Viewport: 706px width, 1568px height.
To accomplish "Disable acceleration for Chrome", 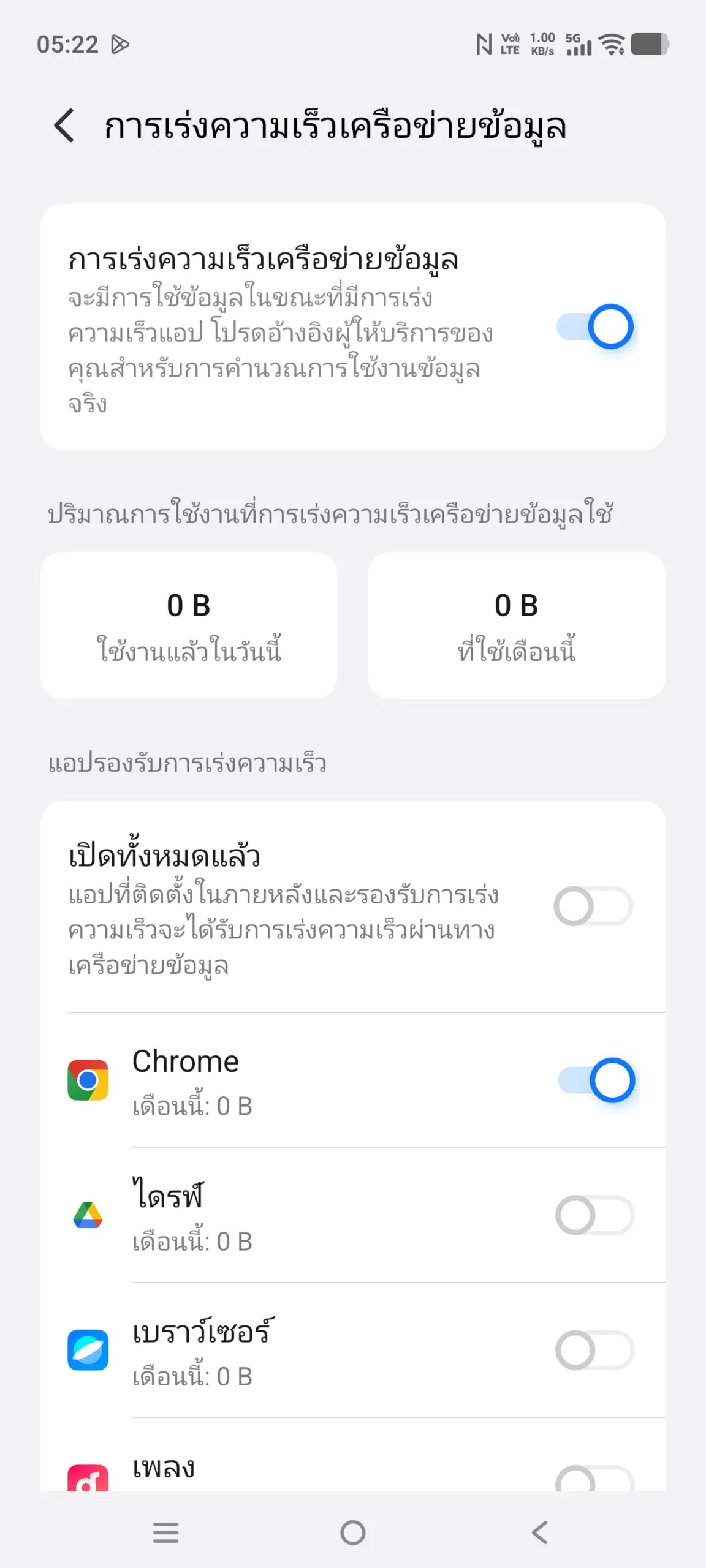I will (596, 1080).
